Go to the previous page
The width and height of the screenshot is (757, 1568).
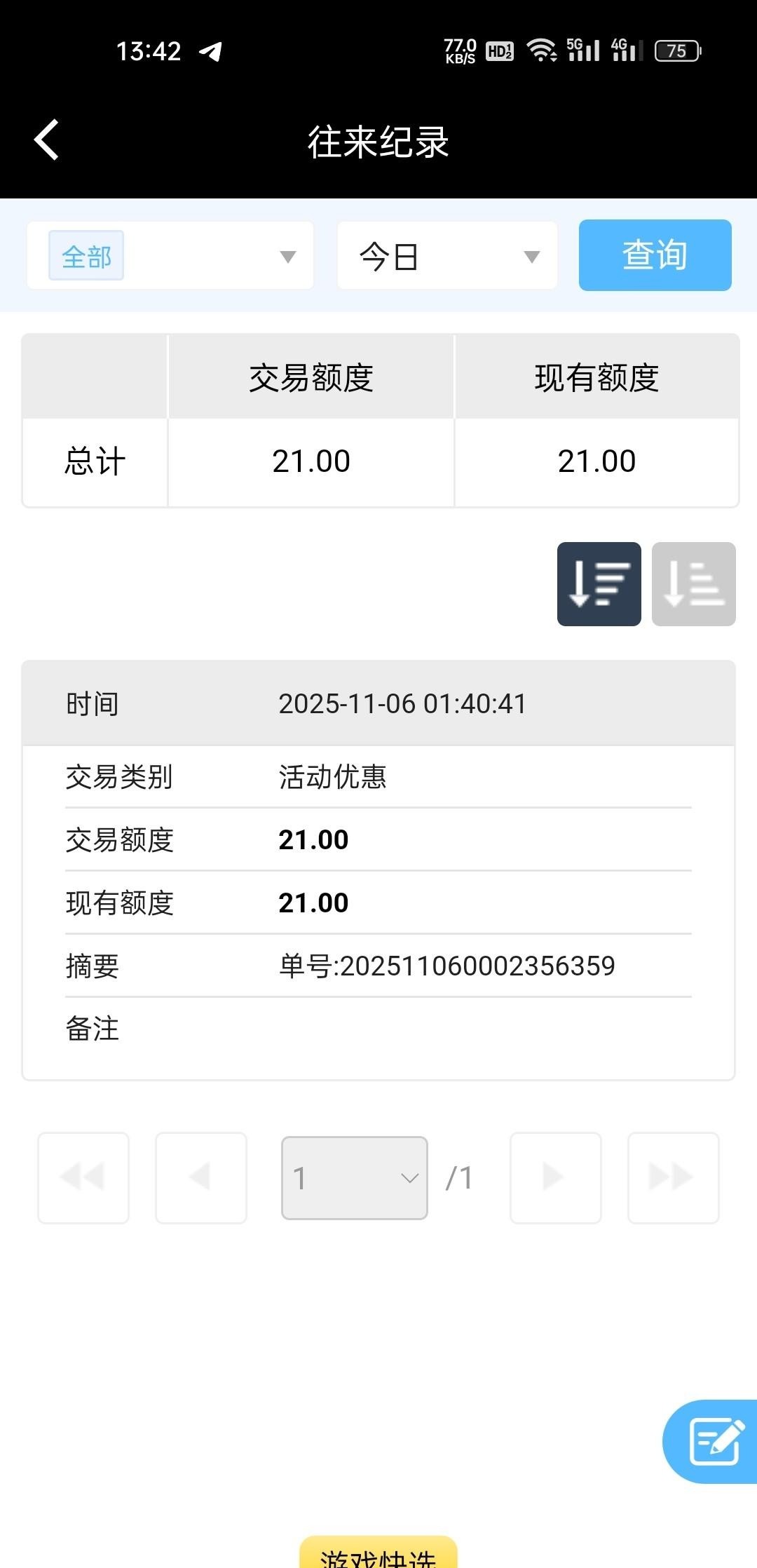pyautogui.click(x=201, y=1177)
